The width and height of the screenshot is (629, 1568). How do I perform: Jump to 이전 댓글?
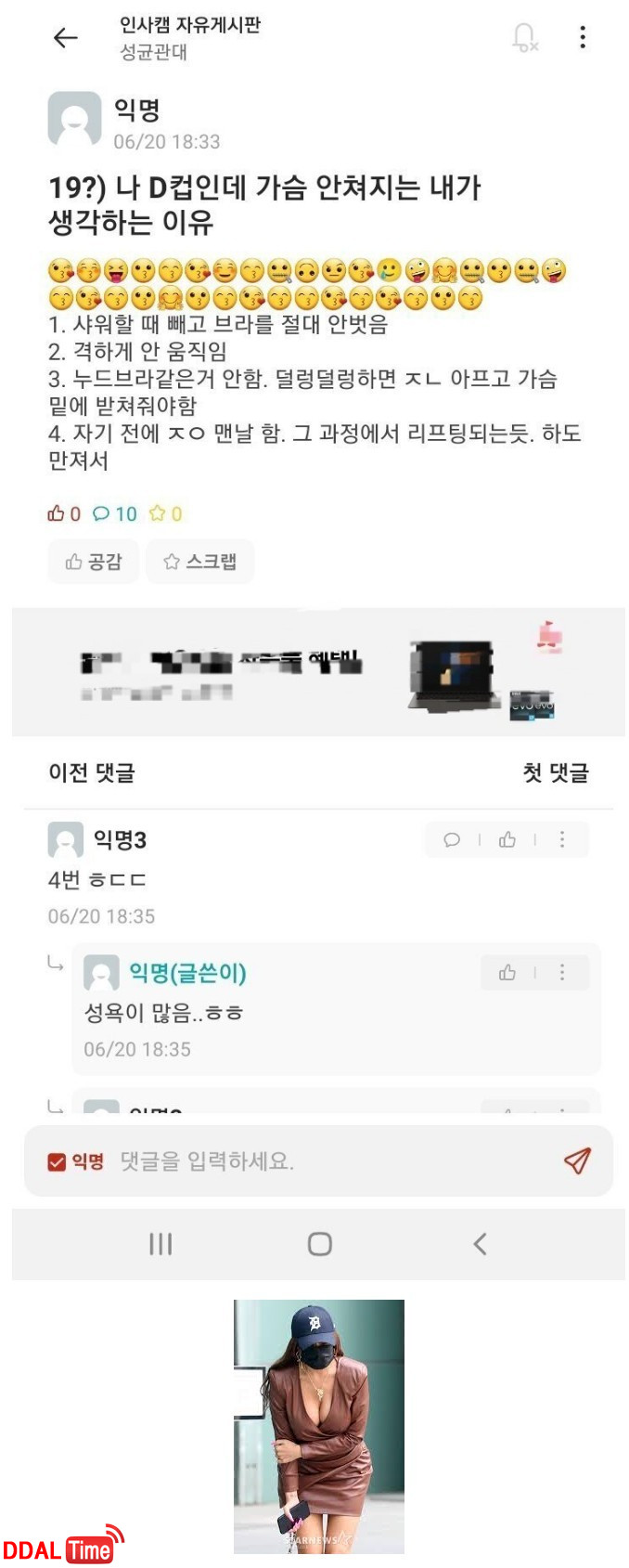tap(92, 772)
